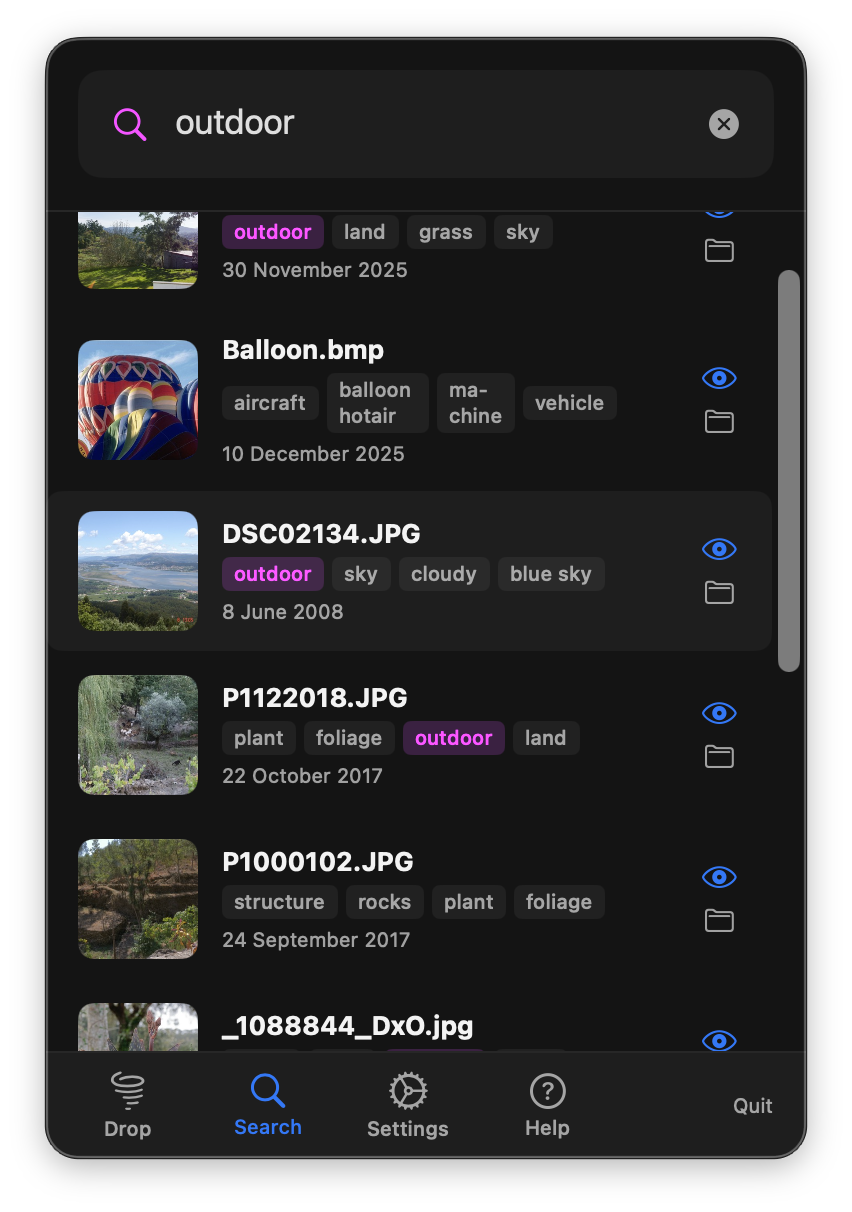The image size is (852, 1212).
Task: Open the folder icon beside P1000102.JPG
Action: click(719, 920)
